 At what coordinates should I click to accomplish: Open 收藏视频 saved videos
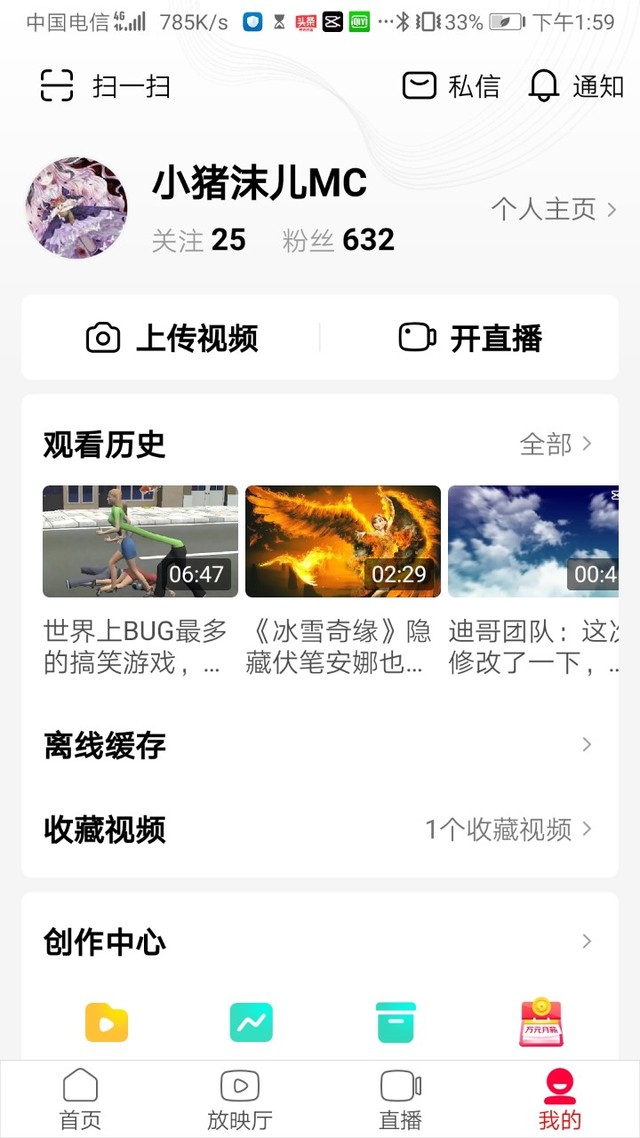point(319,829)
